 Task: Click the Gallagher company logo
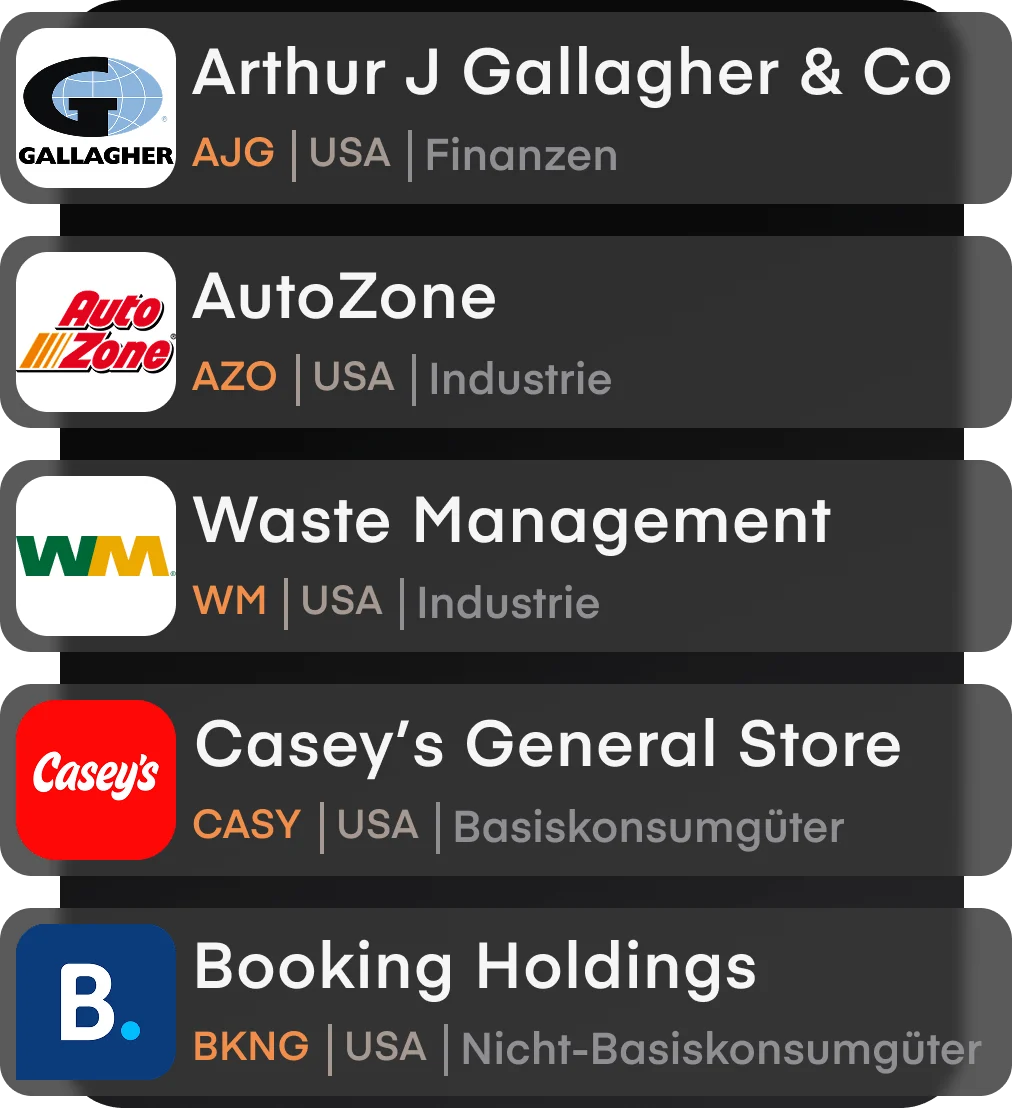coord(95,108)
